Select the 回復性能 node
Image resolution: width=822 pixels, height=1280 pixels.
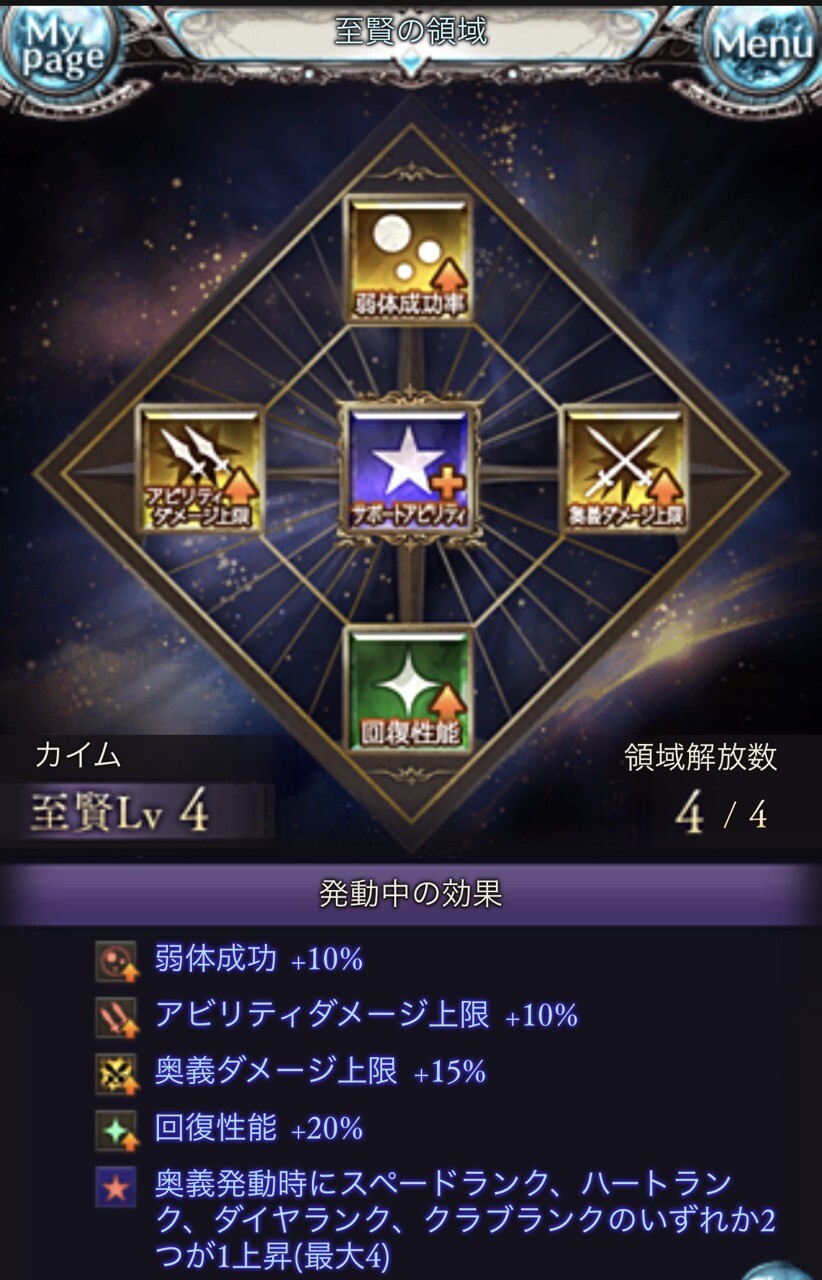[x=408, y=690]
